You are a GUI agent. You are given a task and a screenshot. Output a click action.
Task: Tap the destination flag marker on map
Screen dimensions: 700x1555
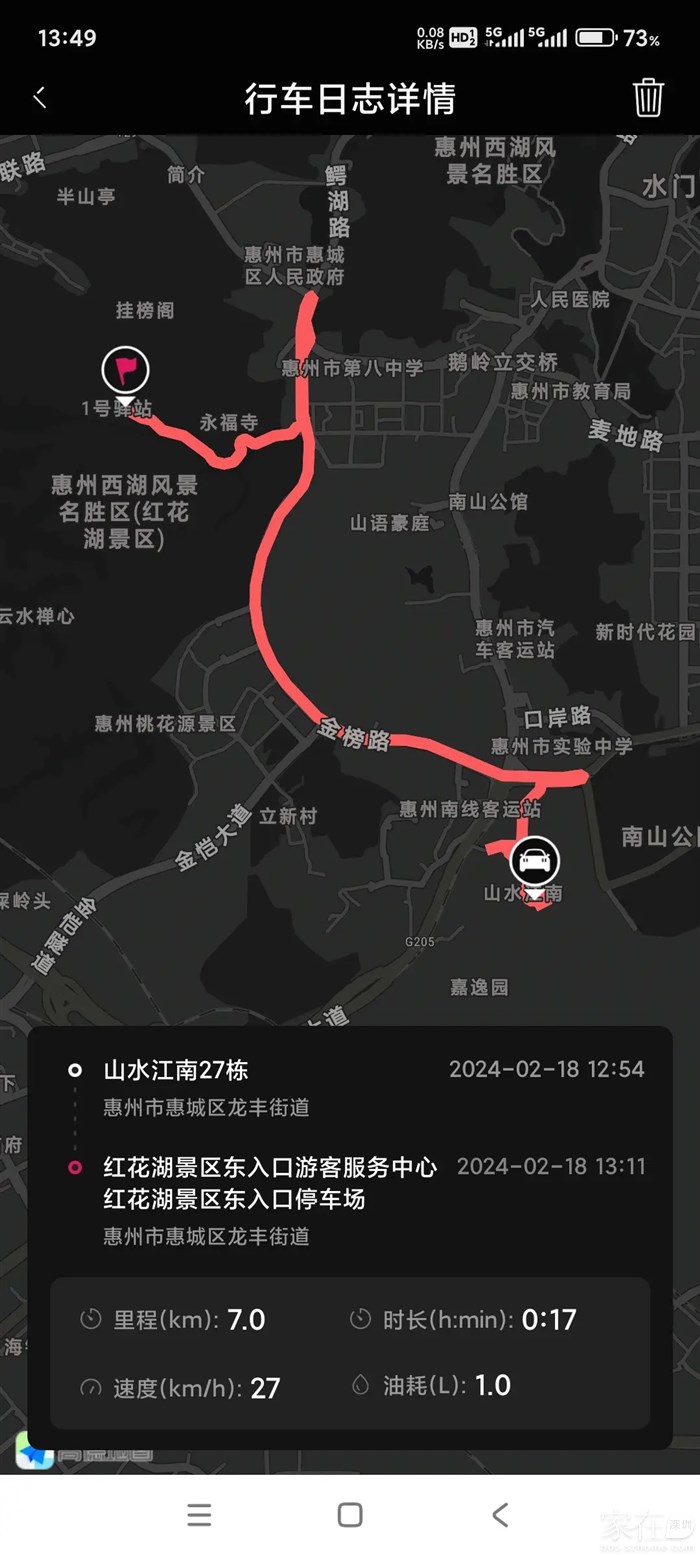(x=125, y=371)
